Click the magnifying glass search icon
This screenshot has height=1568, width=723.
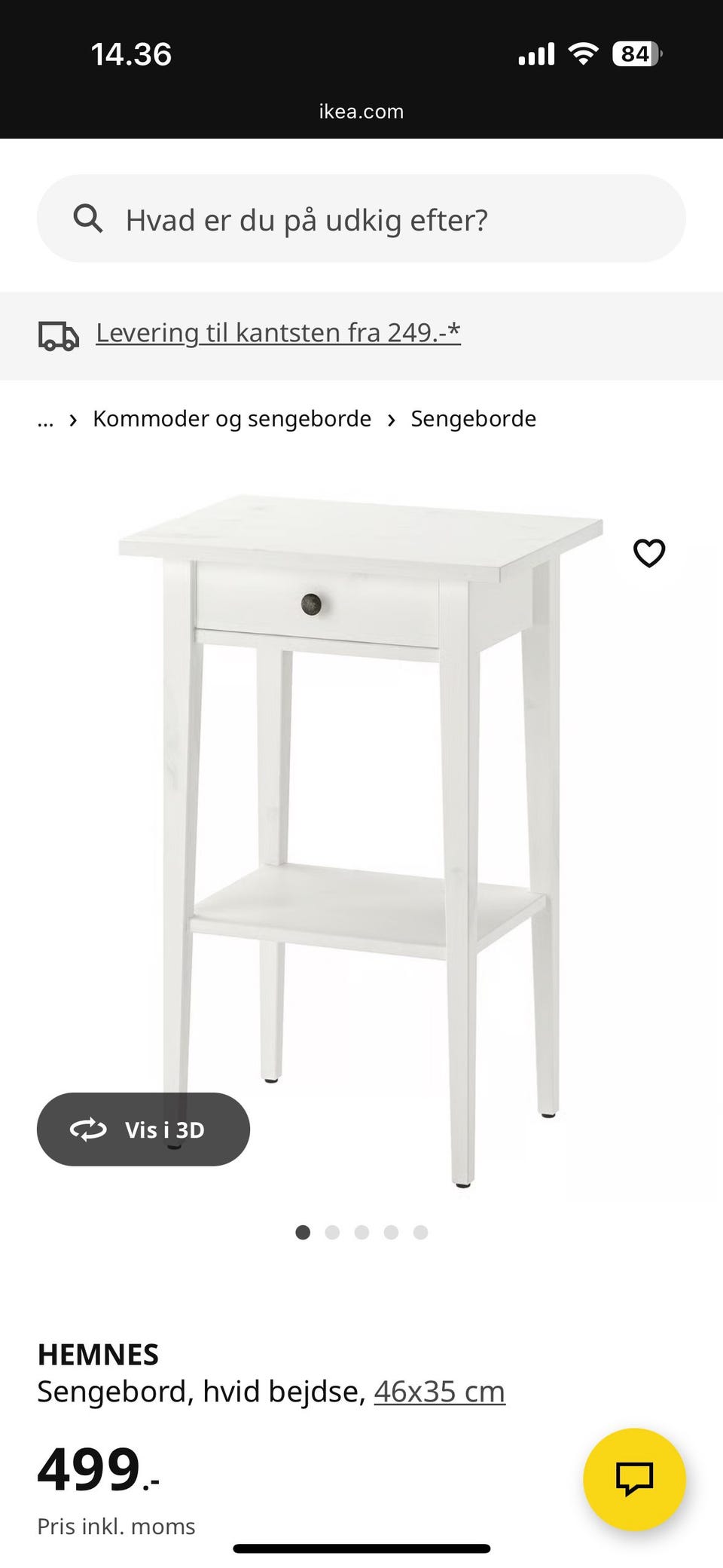tap(90, 219)
